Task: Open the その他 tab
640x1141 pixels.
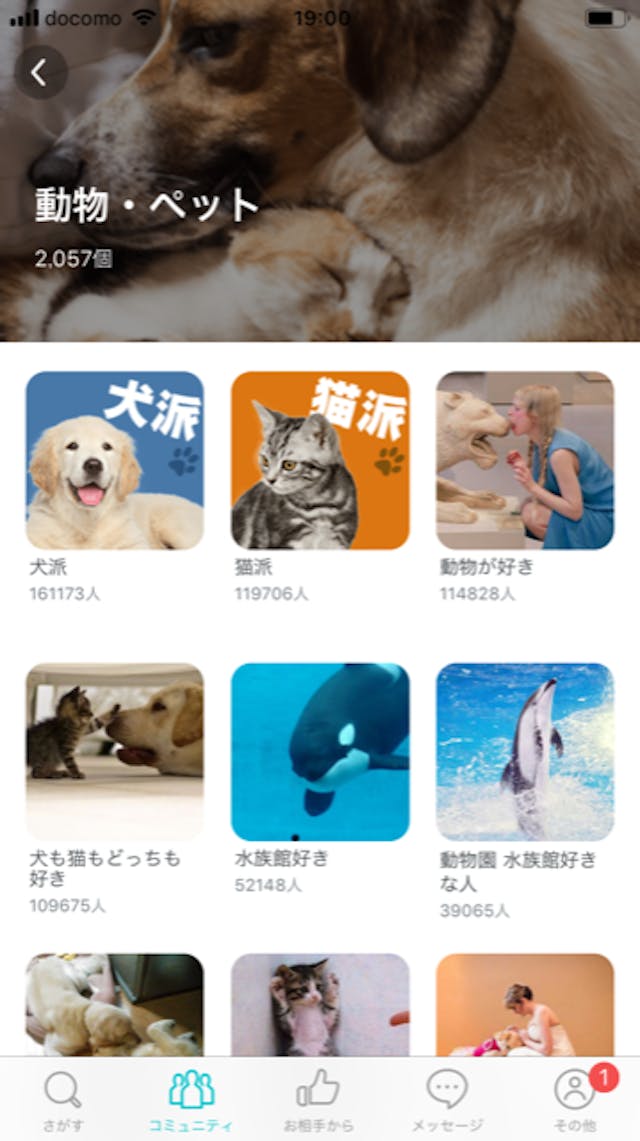Action: (575, 1099)
